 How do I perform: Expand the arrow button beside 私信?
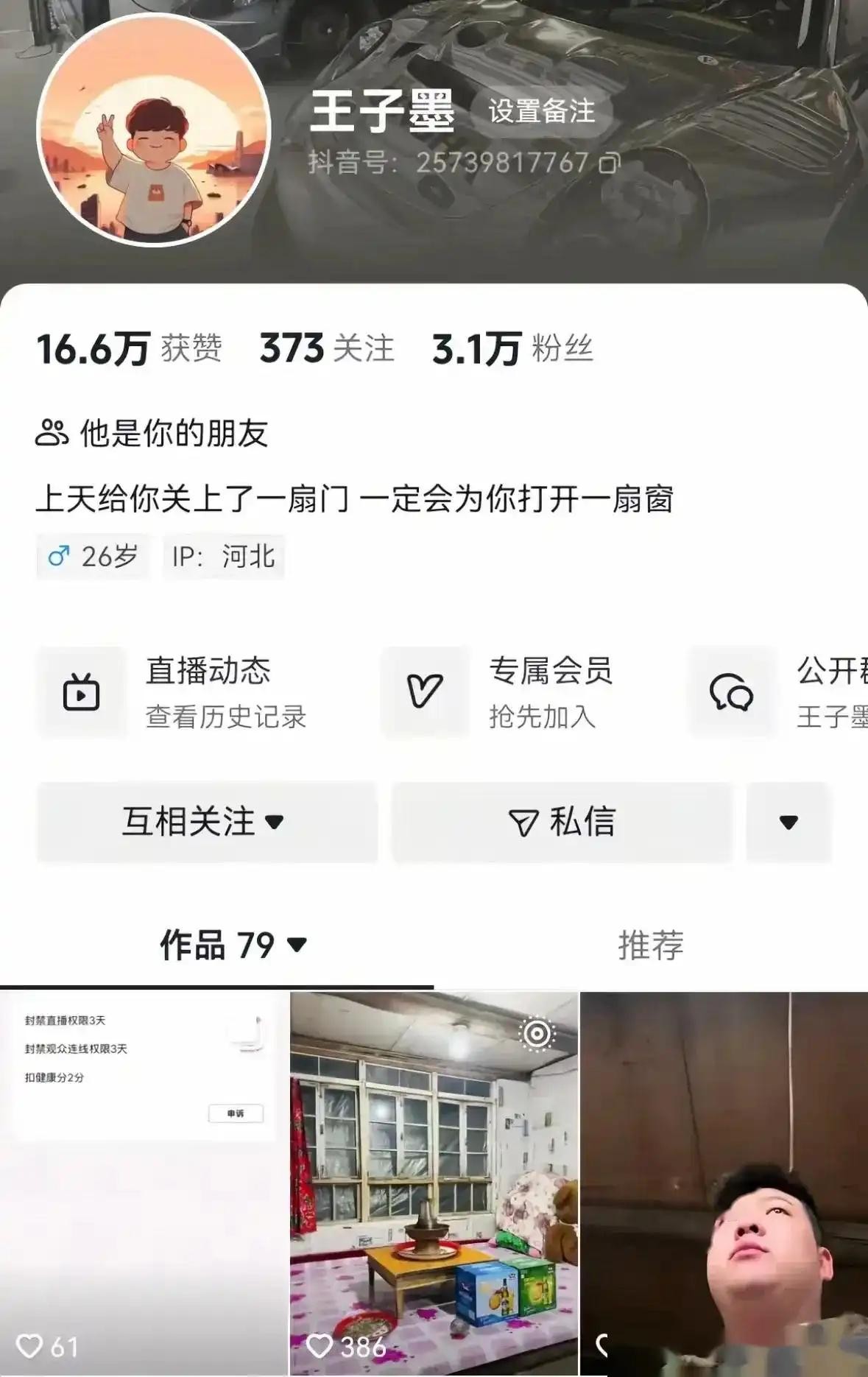coord(788,822)
